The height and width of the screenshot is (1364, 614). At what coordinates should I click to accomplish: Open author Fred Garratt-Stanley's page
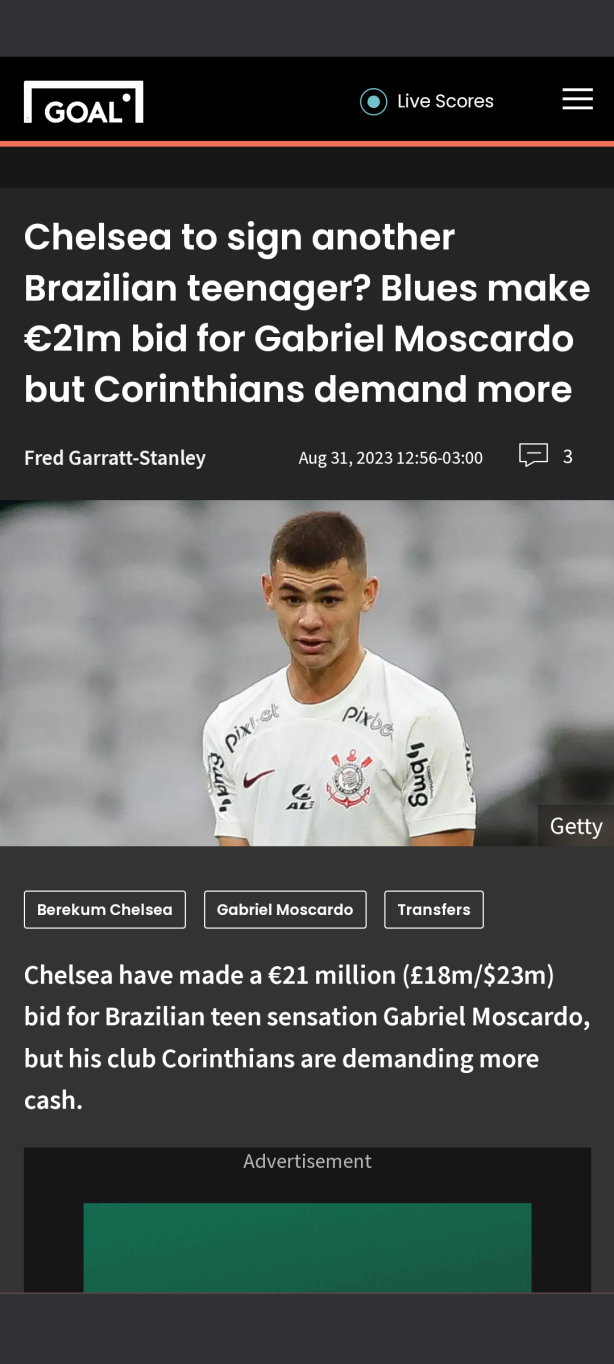point(115,458)
